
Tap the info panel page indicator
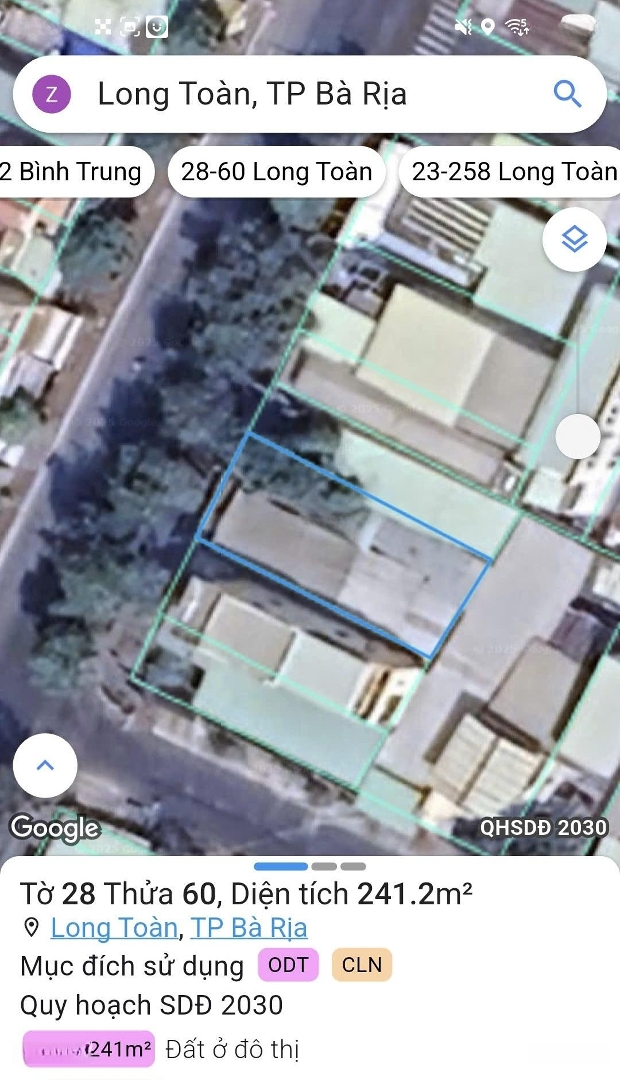pos(310,866)
